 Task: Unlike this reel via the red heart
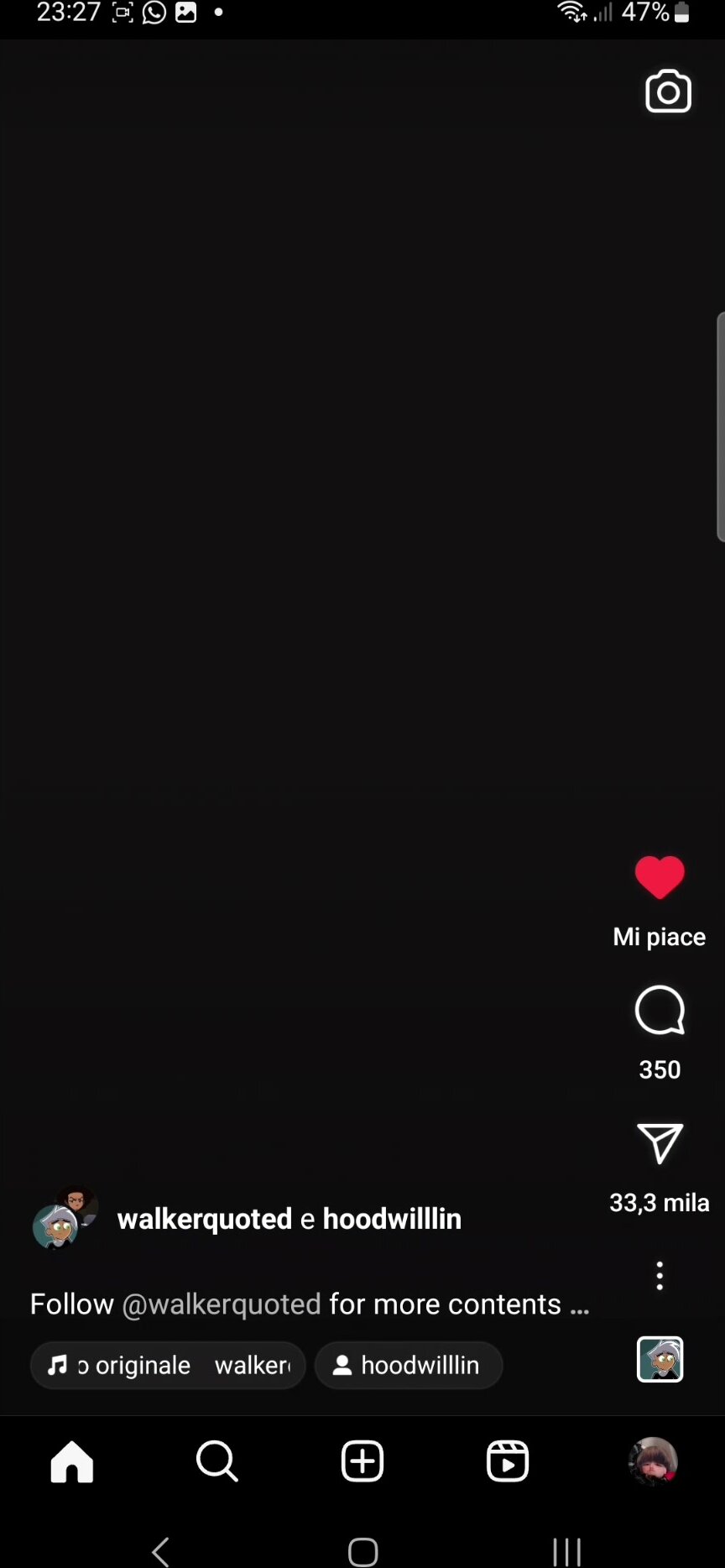[660, 878]
